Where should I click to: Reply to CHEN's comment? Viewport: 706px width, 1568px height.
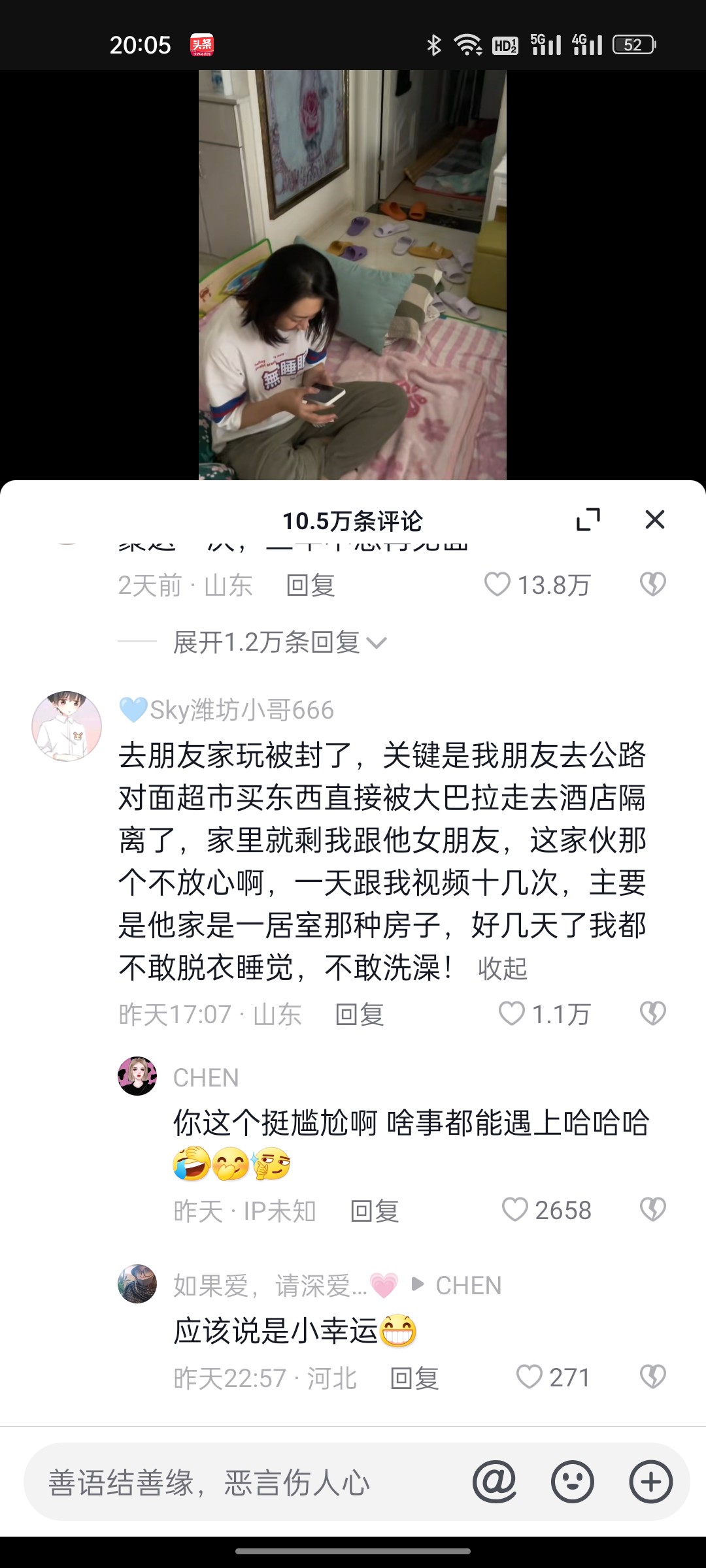pyautogui.click(x=375, y=1211)
